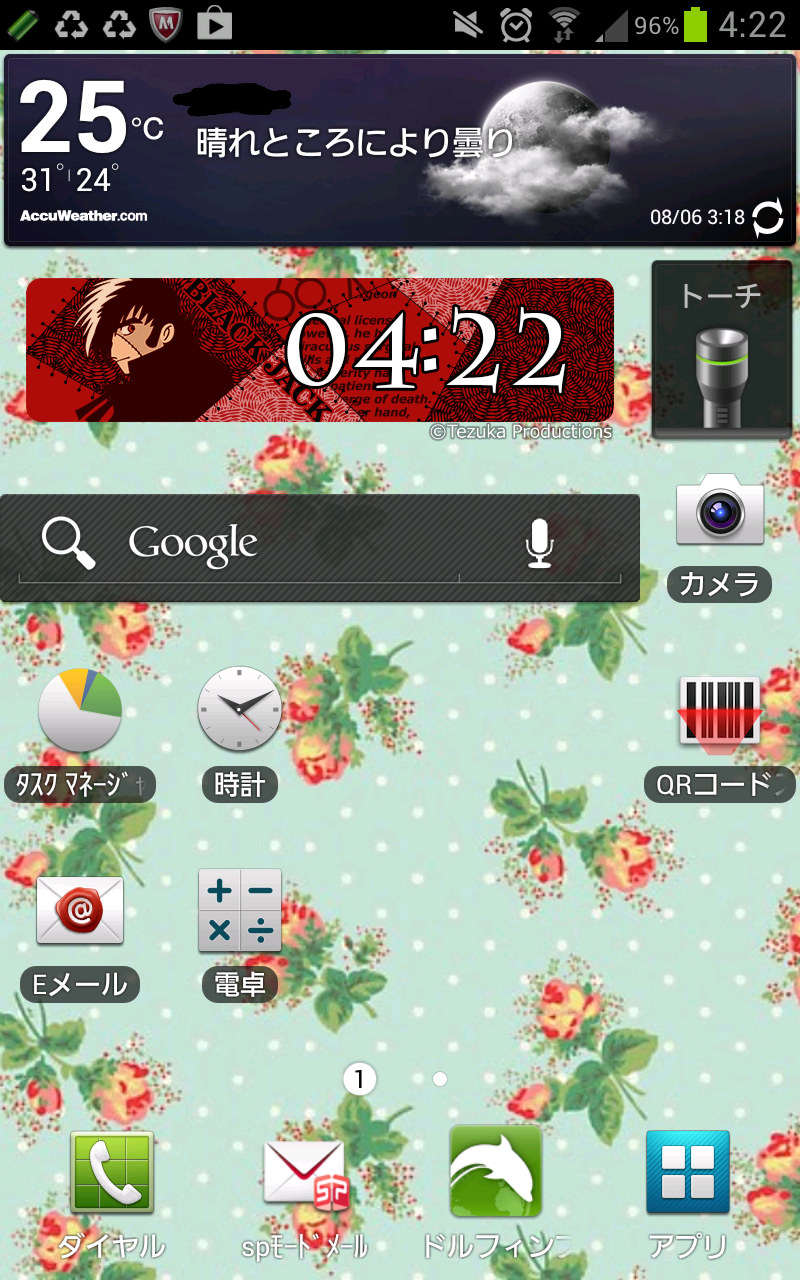Toggle the トーチ flashlight widget
Image resolution: width=800 pixels, height=1280 pixels.
pos(720,350)
